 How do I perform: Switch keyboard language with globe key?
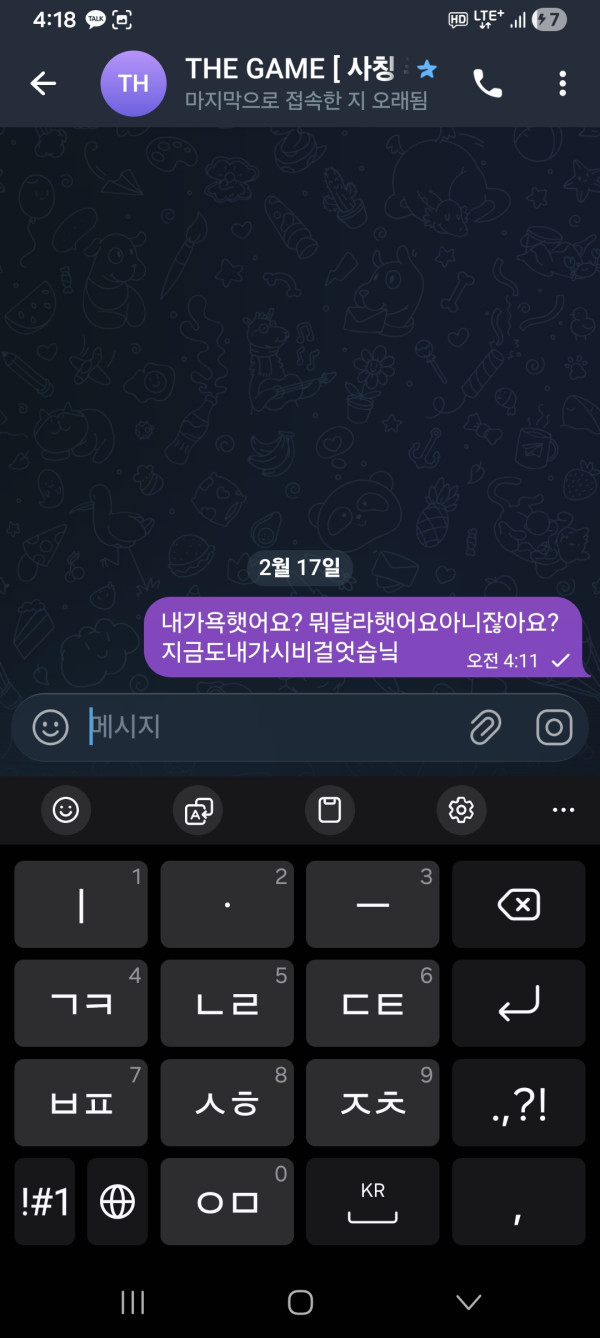pyautogui.click(x=118, y=1201)
